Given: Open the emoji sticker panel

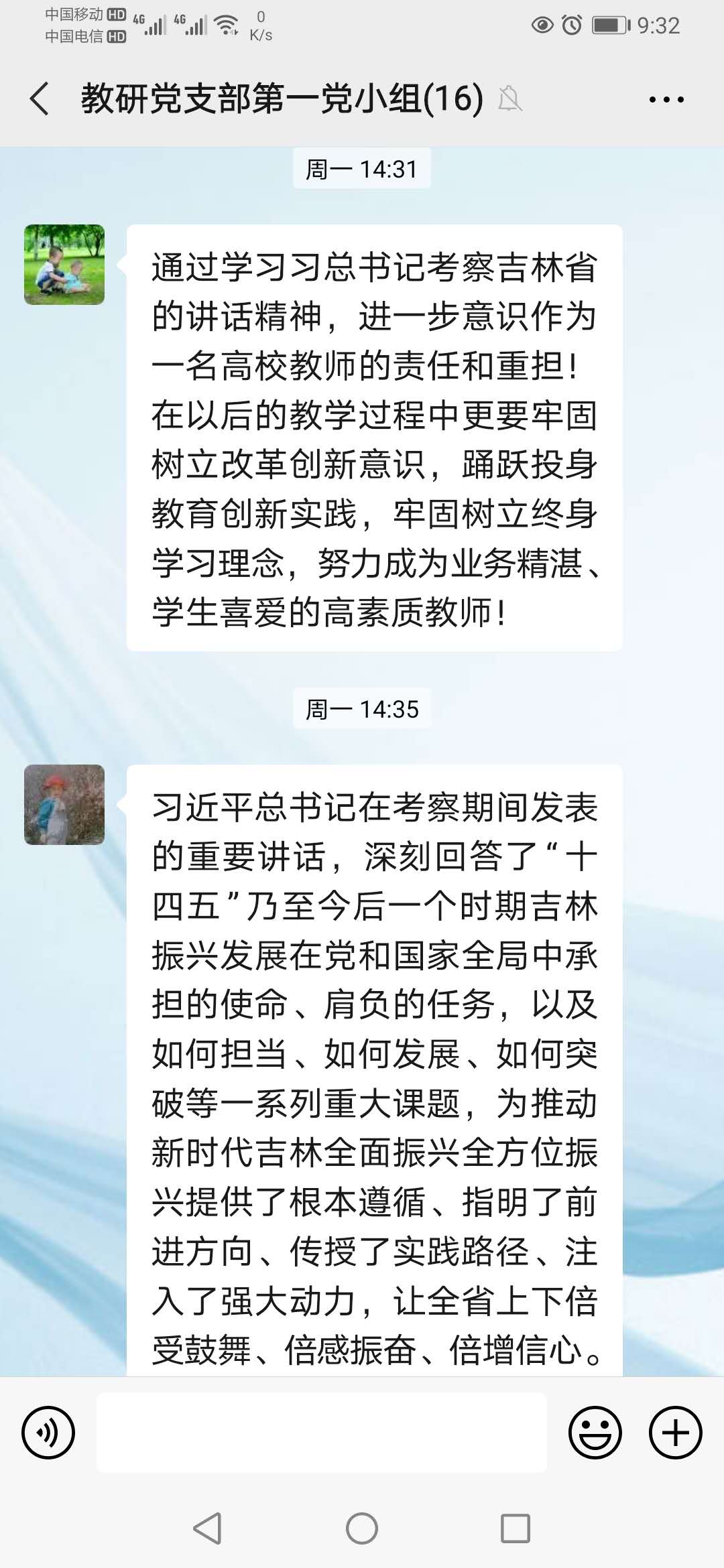Looking at the screenshot, I should click(595, 1433).
